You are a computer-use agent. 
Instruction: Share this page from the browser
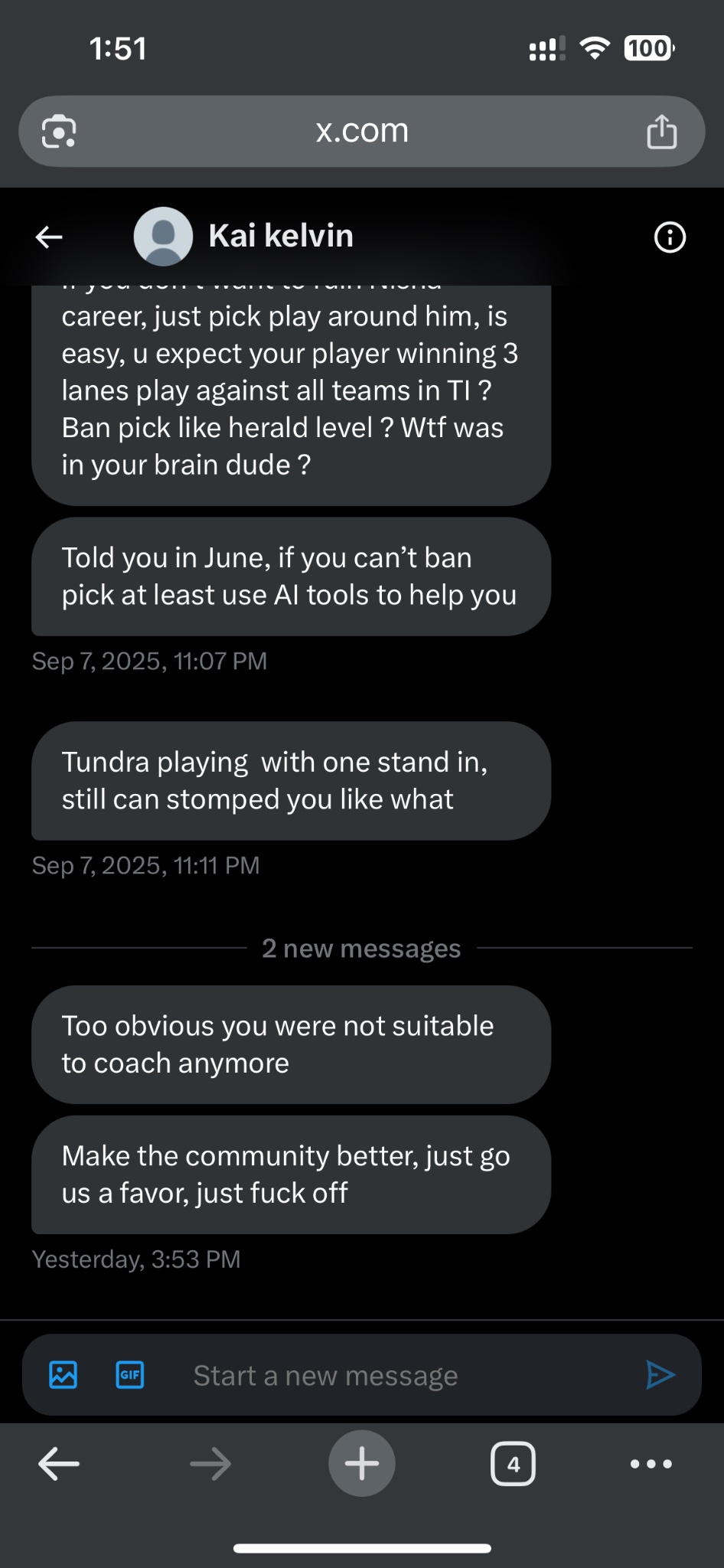tap(662, 131)
